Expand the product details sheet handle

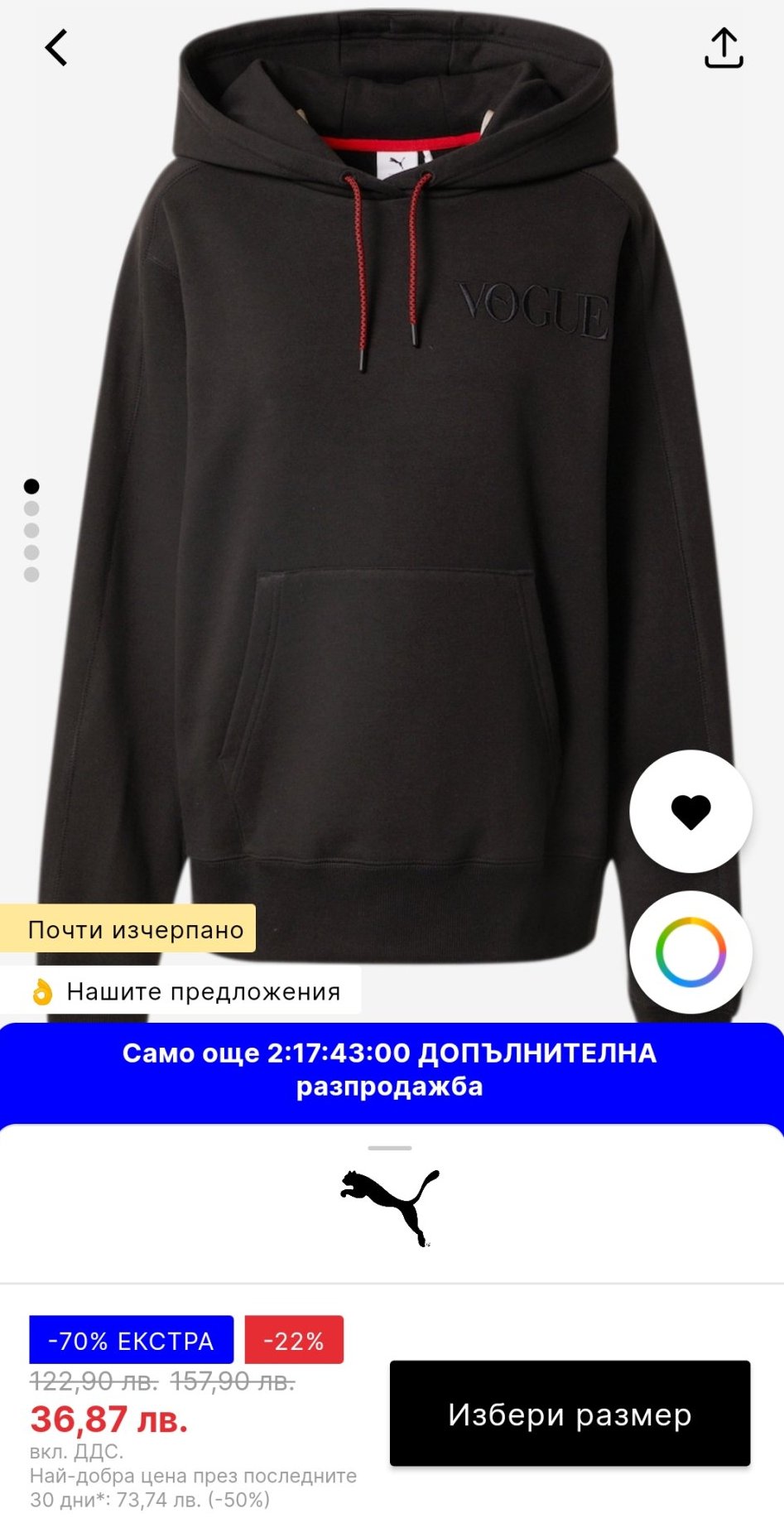tap(389, 1148)
